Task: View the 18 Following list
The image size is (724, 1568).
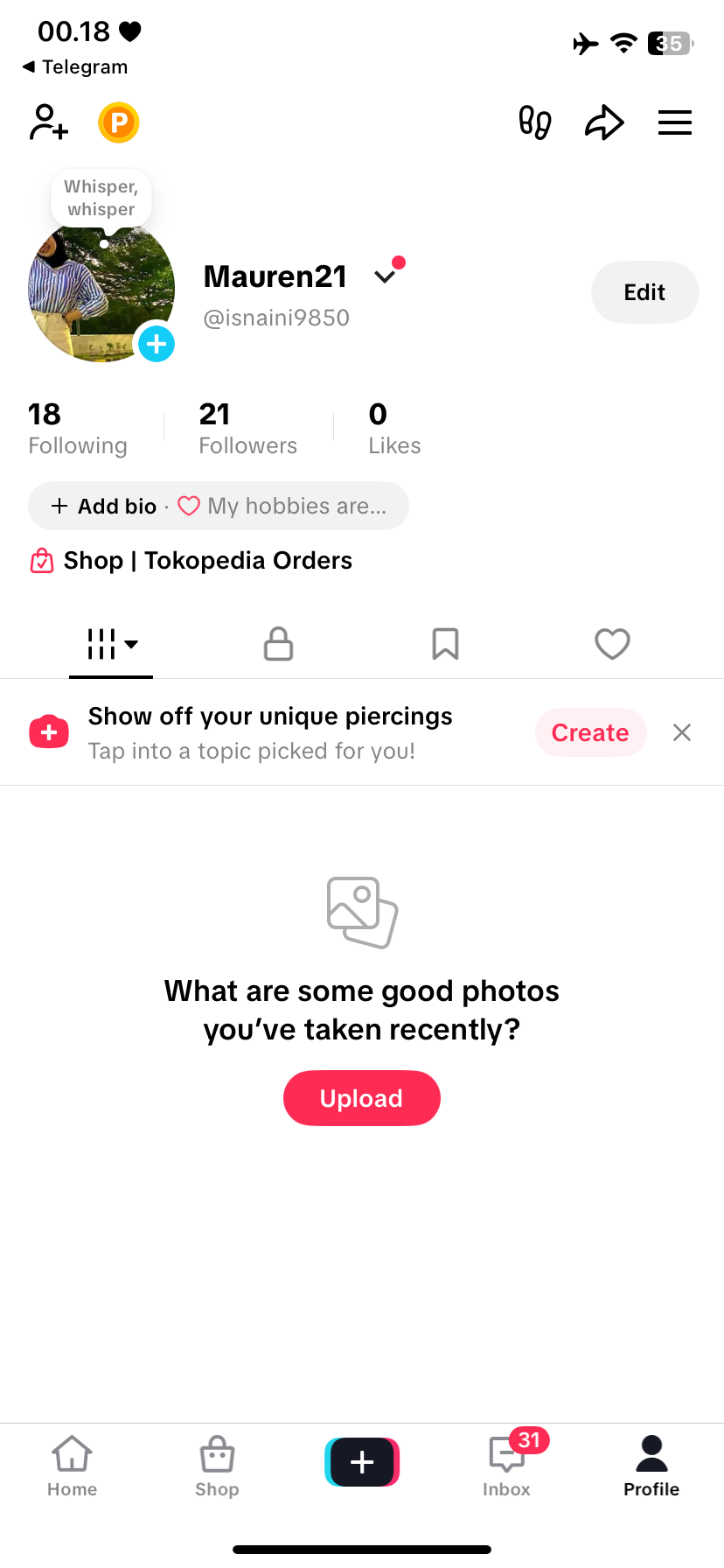Action: [77, 429]
